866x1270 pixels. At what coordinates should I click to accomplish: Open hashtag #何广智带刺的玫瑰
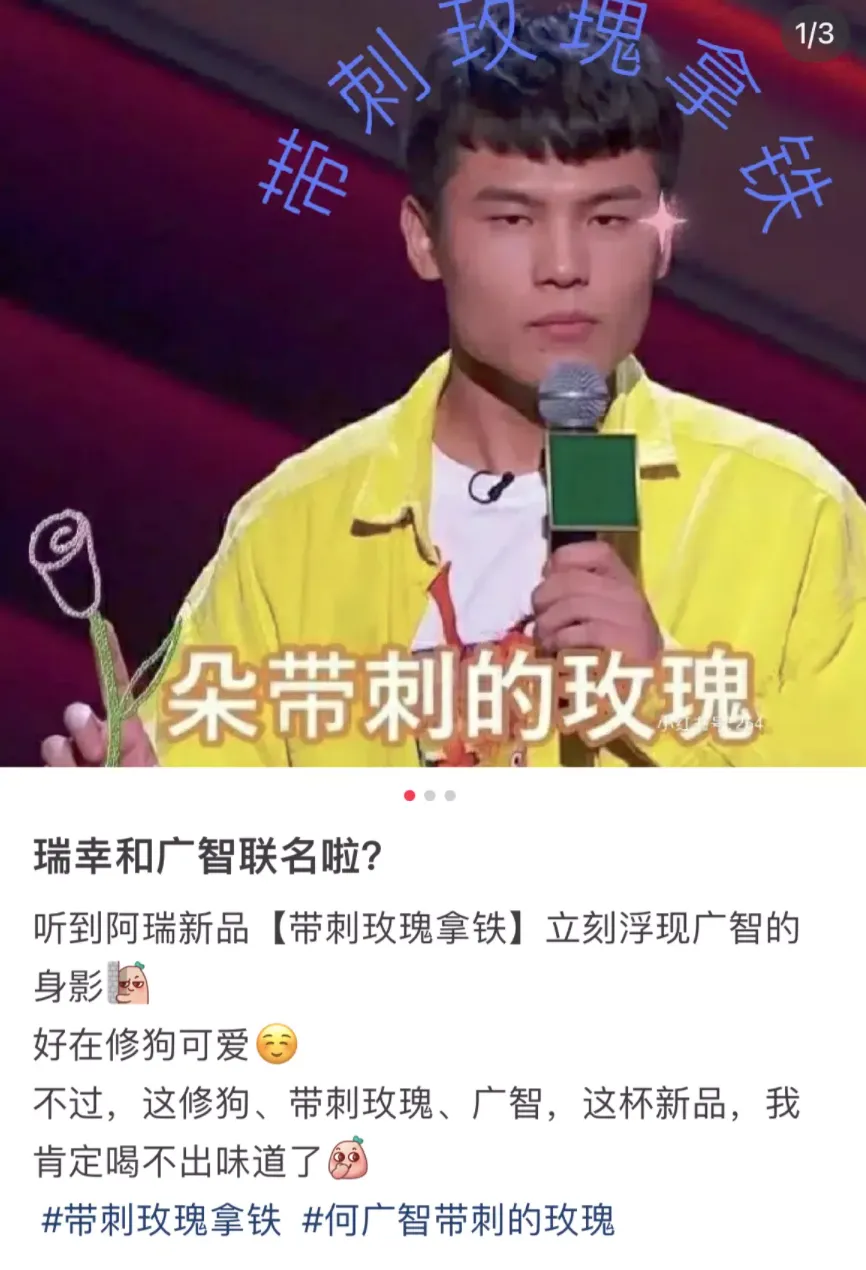coord(458,1220)
